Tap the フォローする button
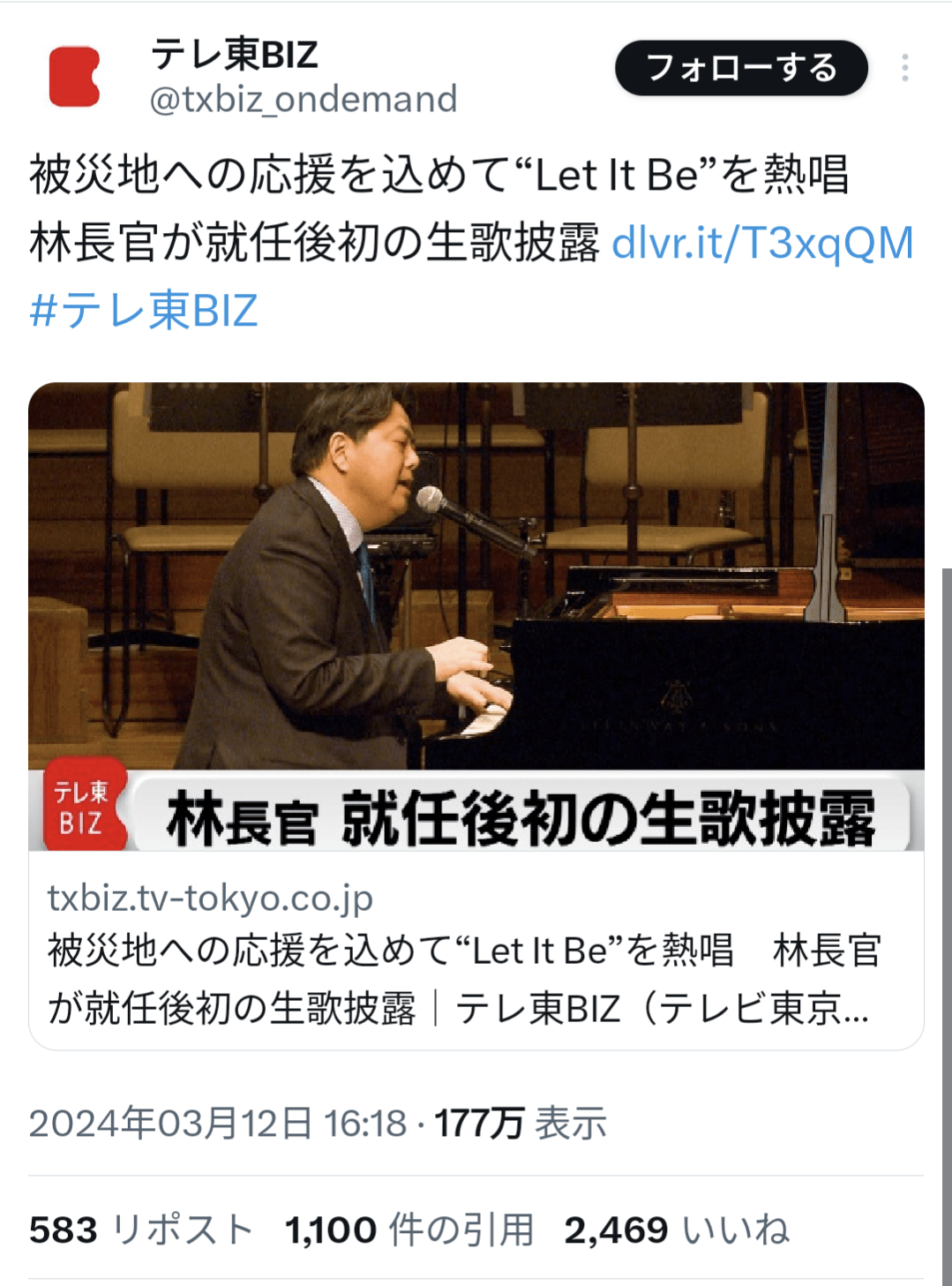Image resolution: width=952 pixels, height=1286 pixels. 740,68
